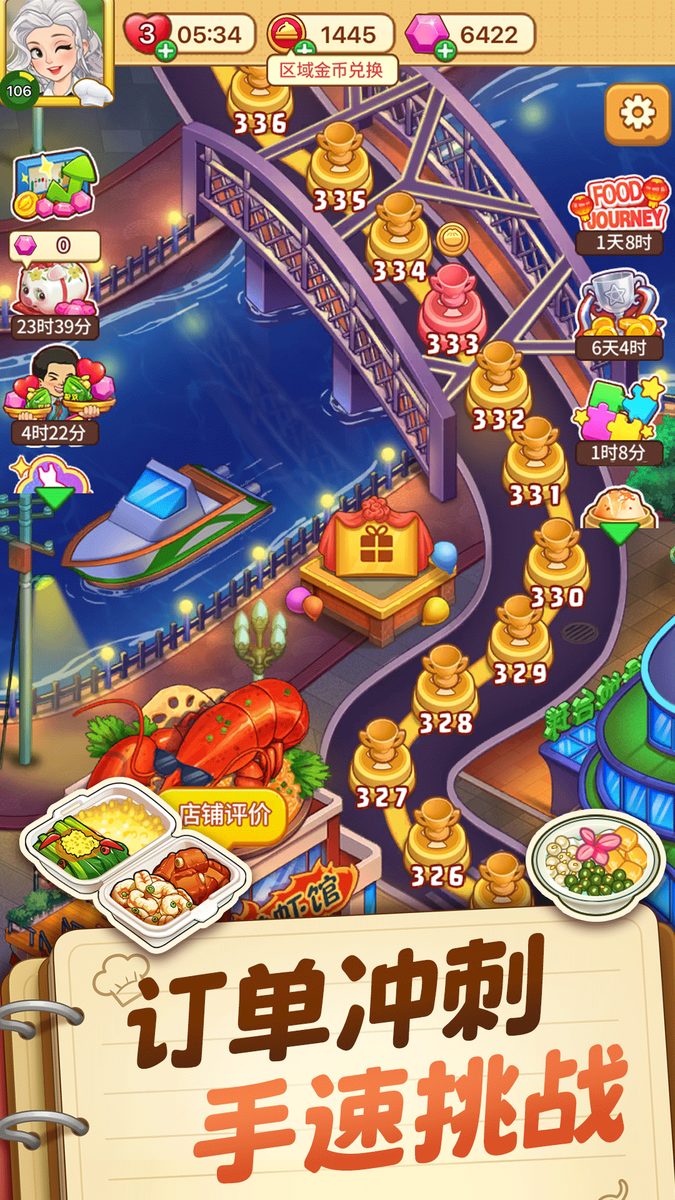Screen dimensions: 675x1200
Task: Select level 328 node
Action: tap(445, 690)
